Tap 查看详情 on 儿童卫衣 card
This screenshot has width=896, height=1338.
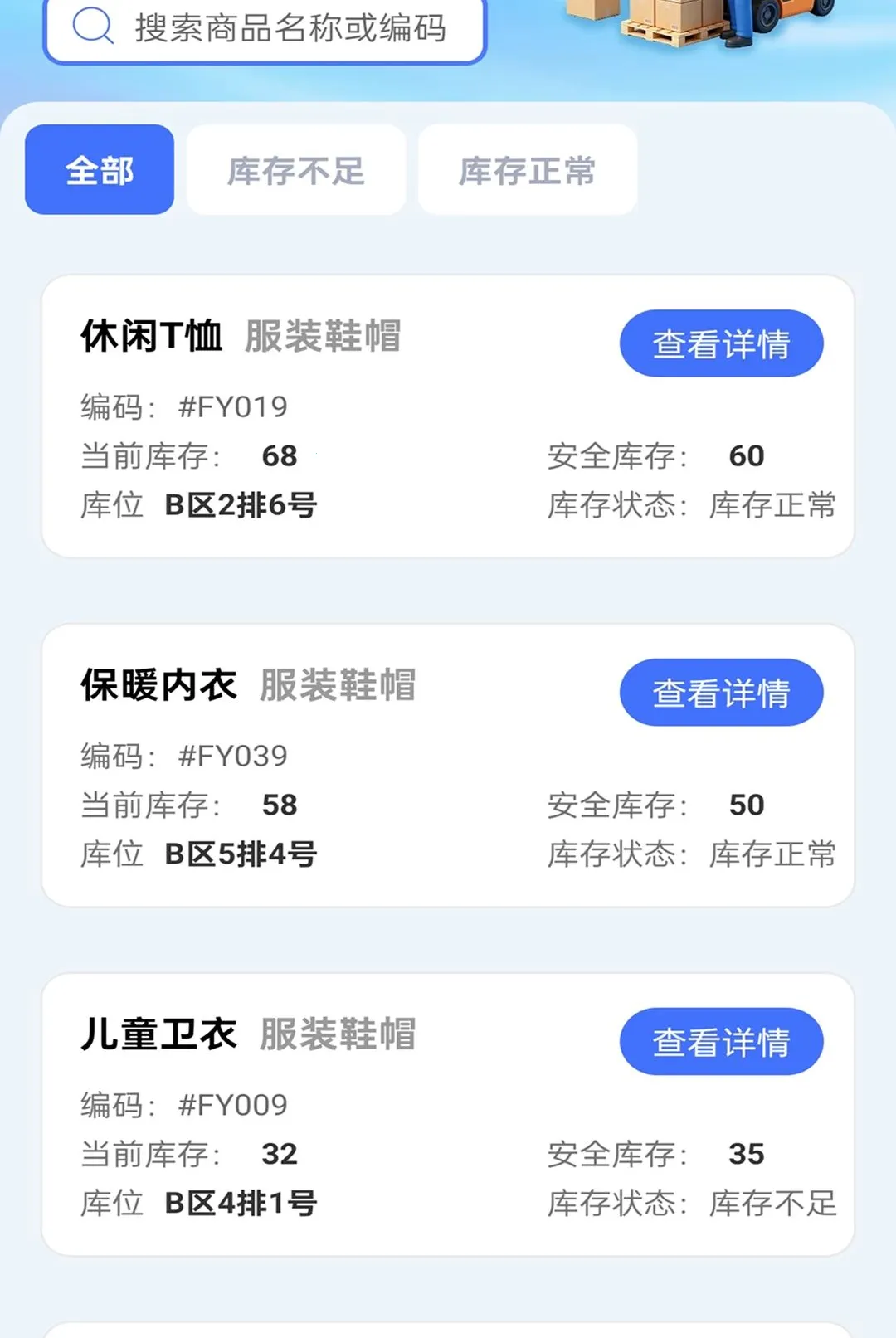pos(721,1042)
